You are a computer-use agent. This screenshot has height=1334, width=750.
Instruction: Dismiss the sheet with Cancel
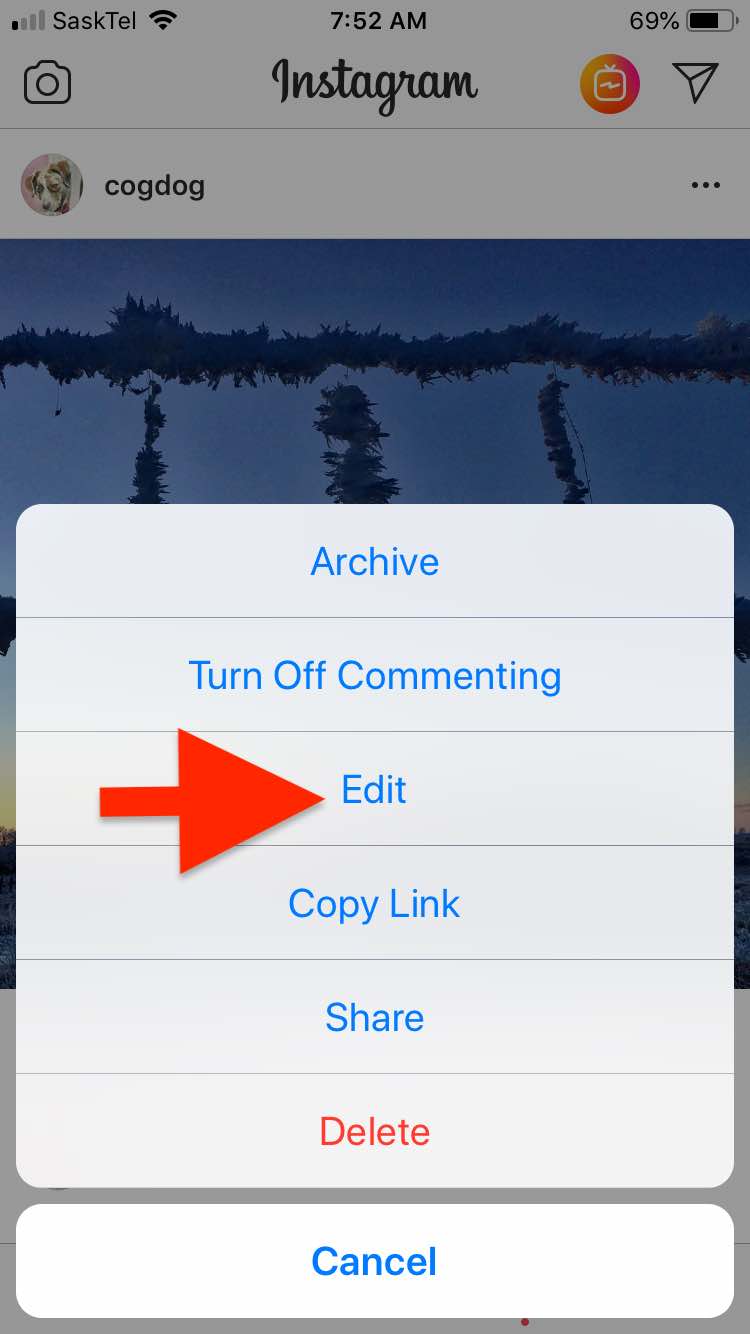click(375, 1261)
